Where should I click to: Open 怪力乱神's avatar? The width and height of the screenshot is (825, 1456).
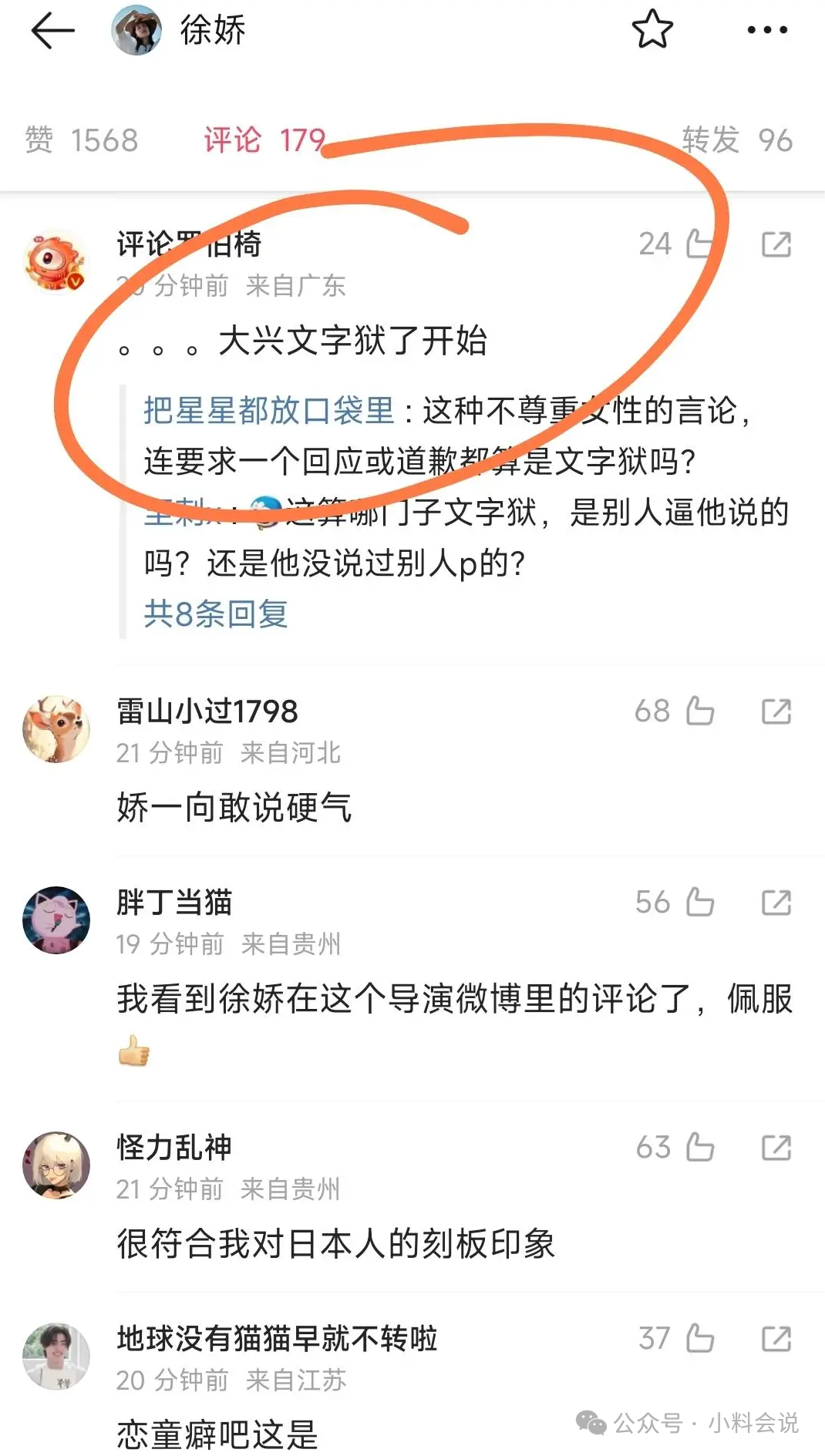56,1165
